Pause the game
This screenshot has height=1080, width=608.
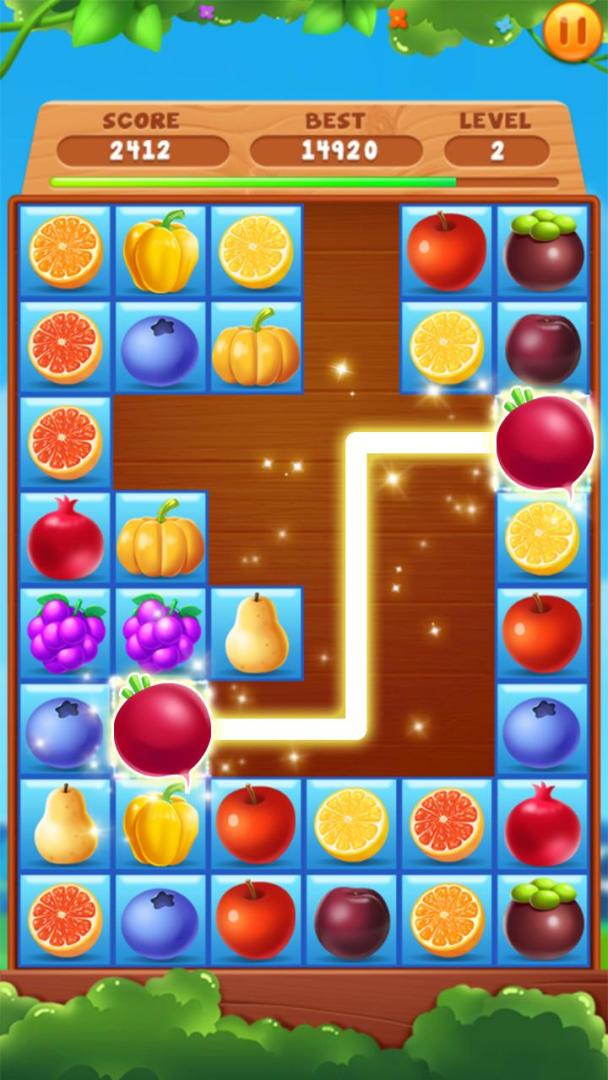pyautogui.click(x=573, y=30)
